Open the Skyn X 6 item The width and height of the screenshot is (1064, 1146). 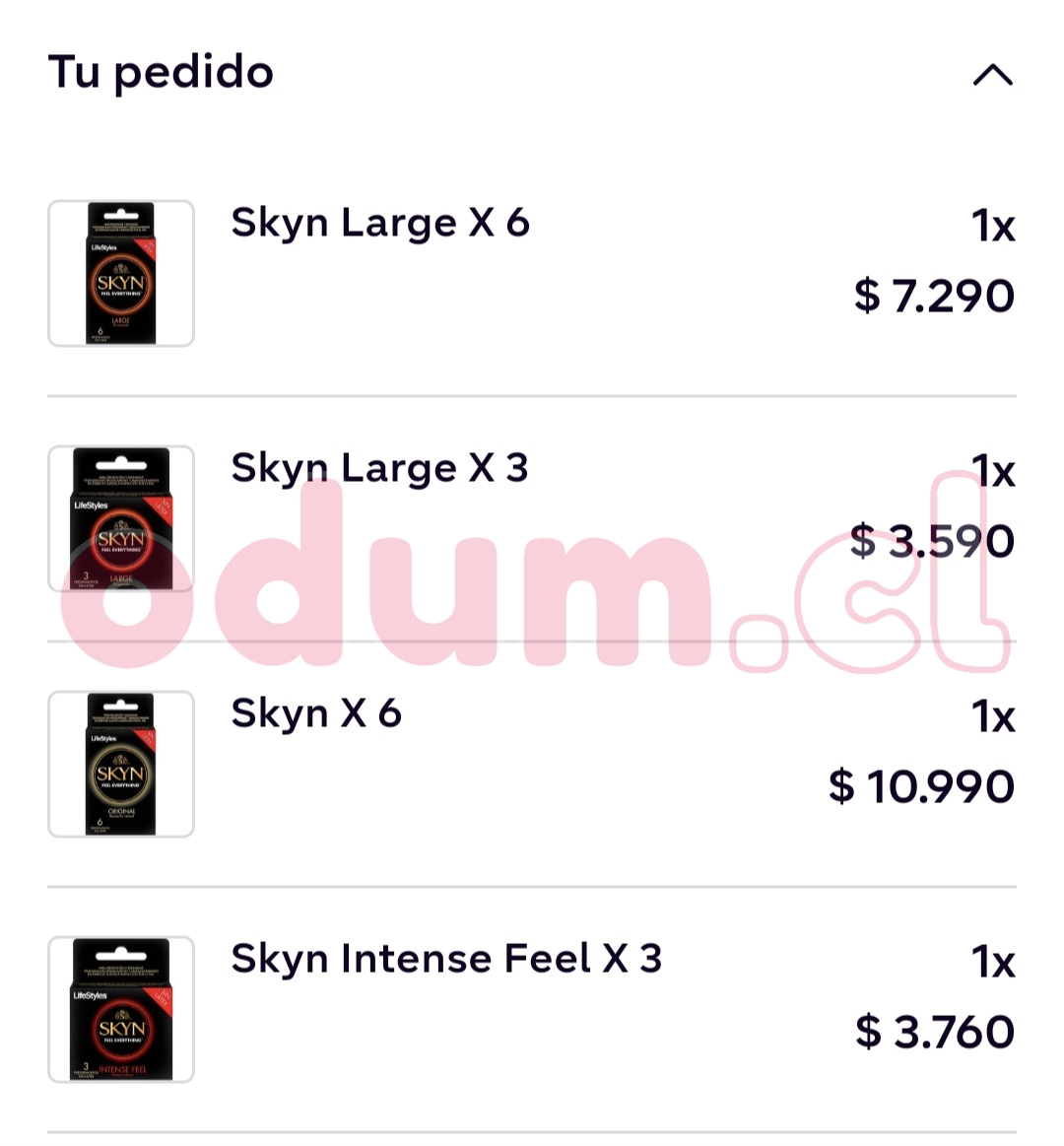[x=316, y=714]
